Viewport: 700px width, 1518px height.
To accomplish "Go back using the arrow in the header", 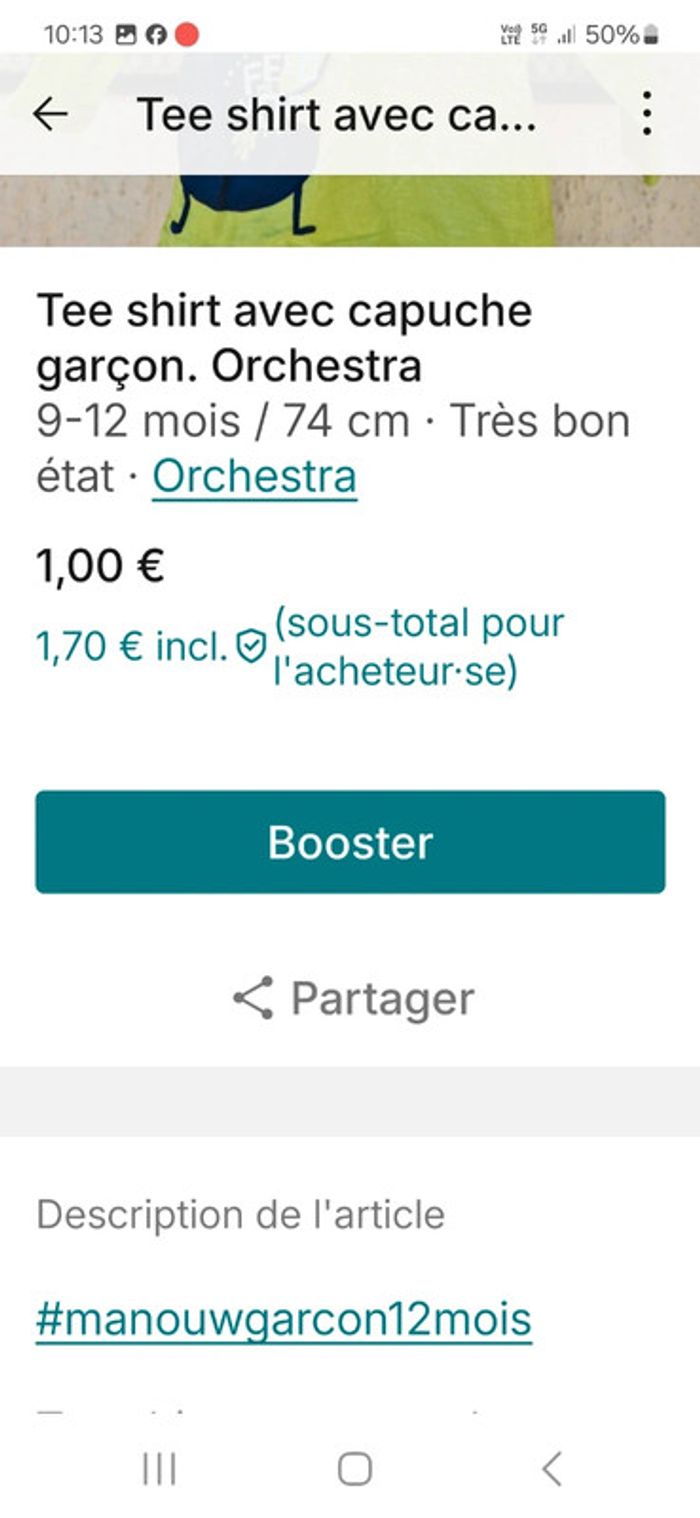I will [x=50, y=114].
